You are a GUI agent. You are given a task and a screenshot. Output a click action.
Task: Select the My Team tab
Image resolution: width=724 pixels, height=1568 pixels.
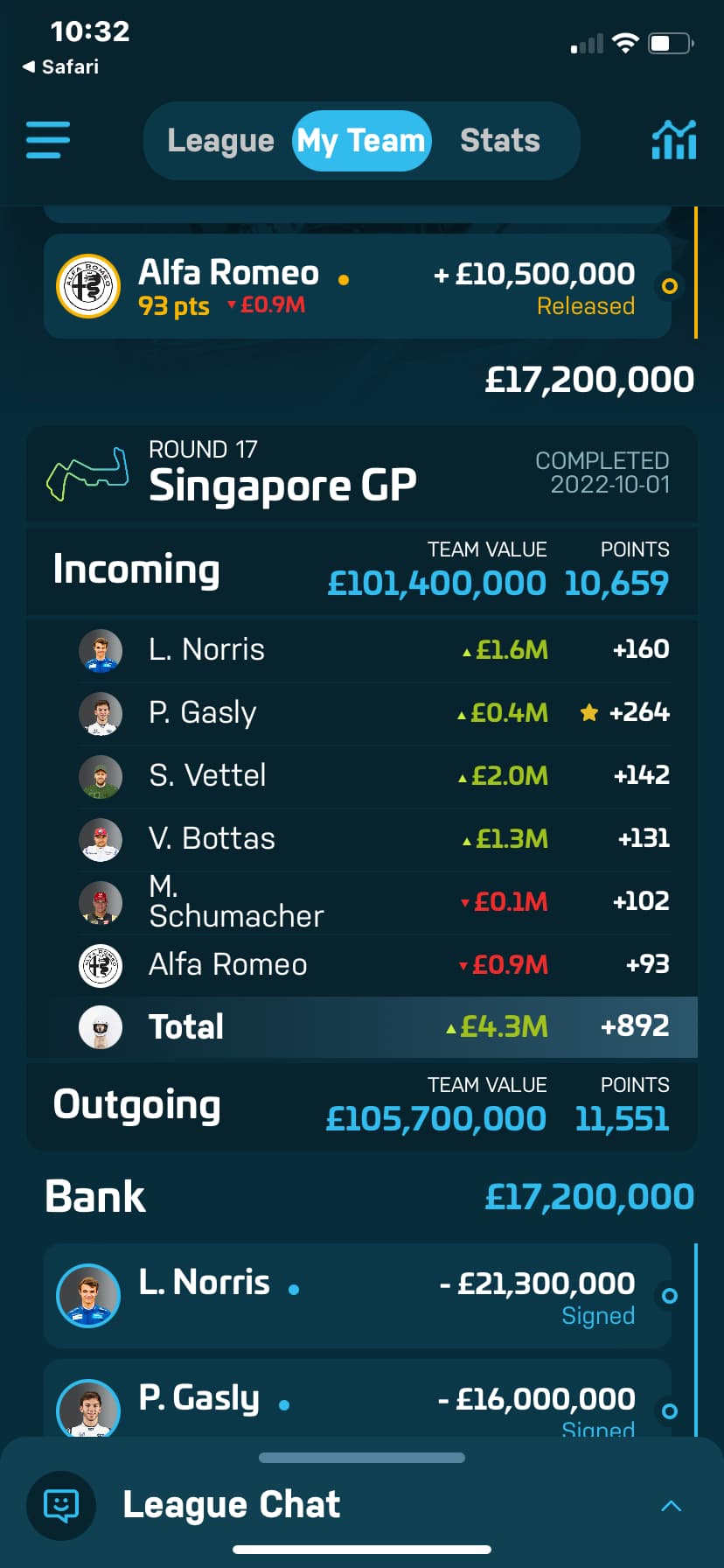361,141
